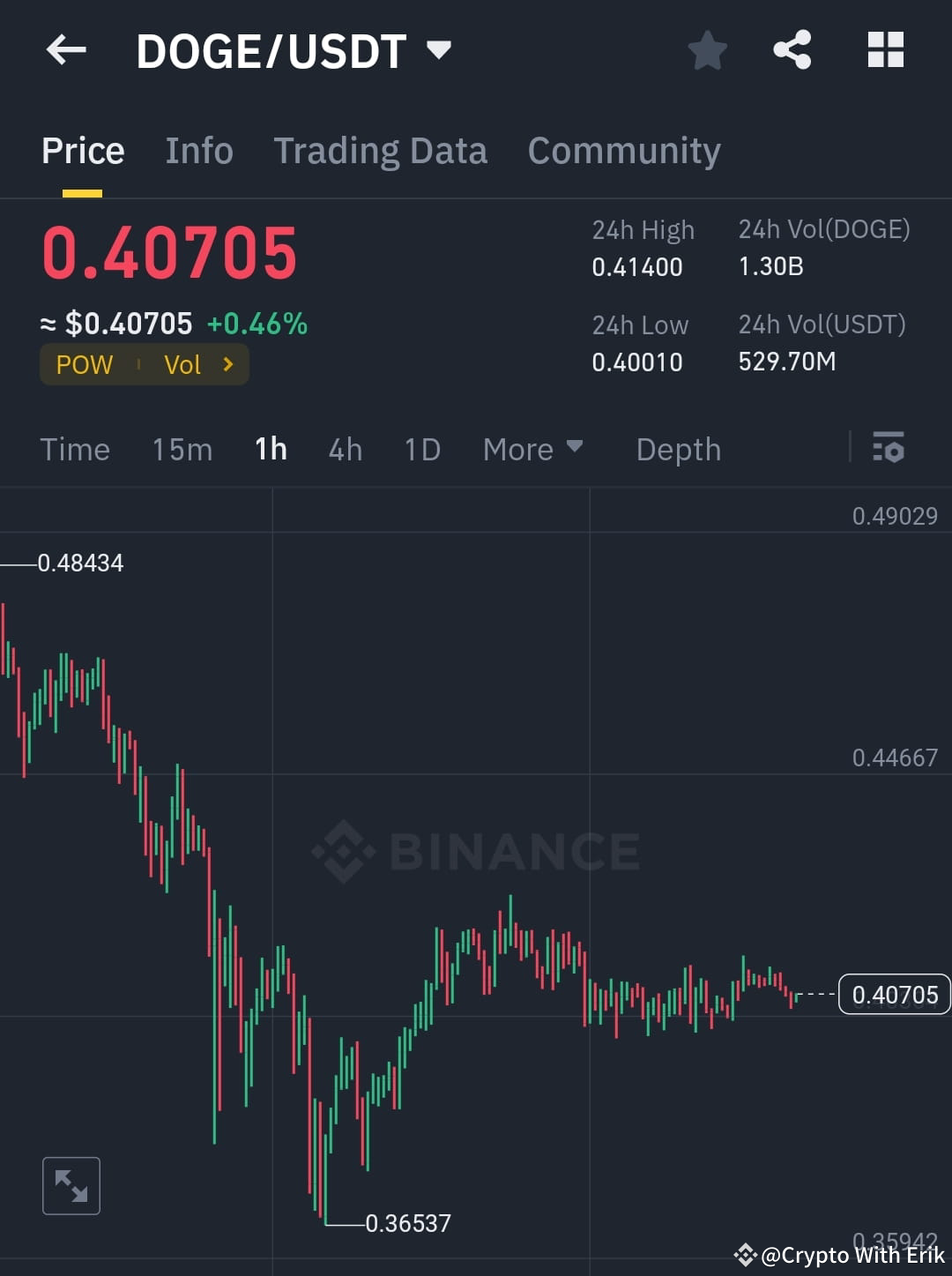Select the Time chart mode
Image resolution: width=952 pixels, height=1276 pixels.
[75, 449]
